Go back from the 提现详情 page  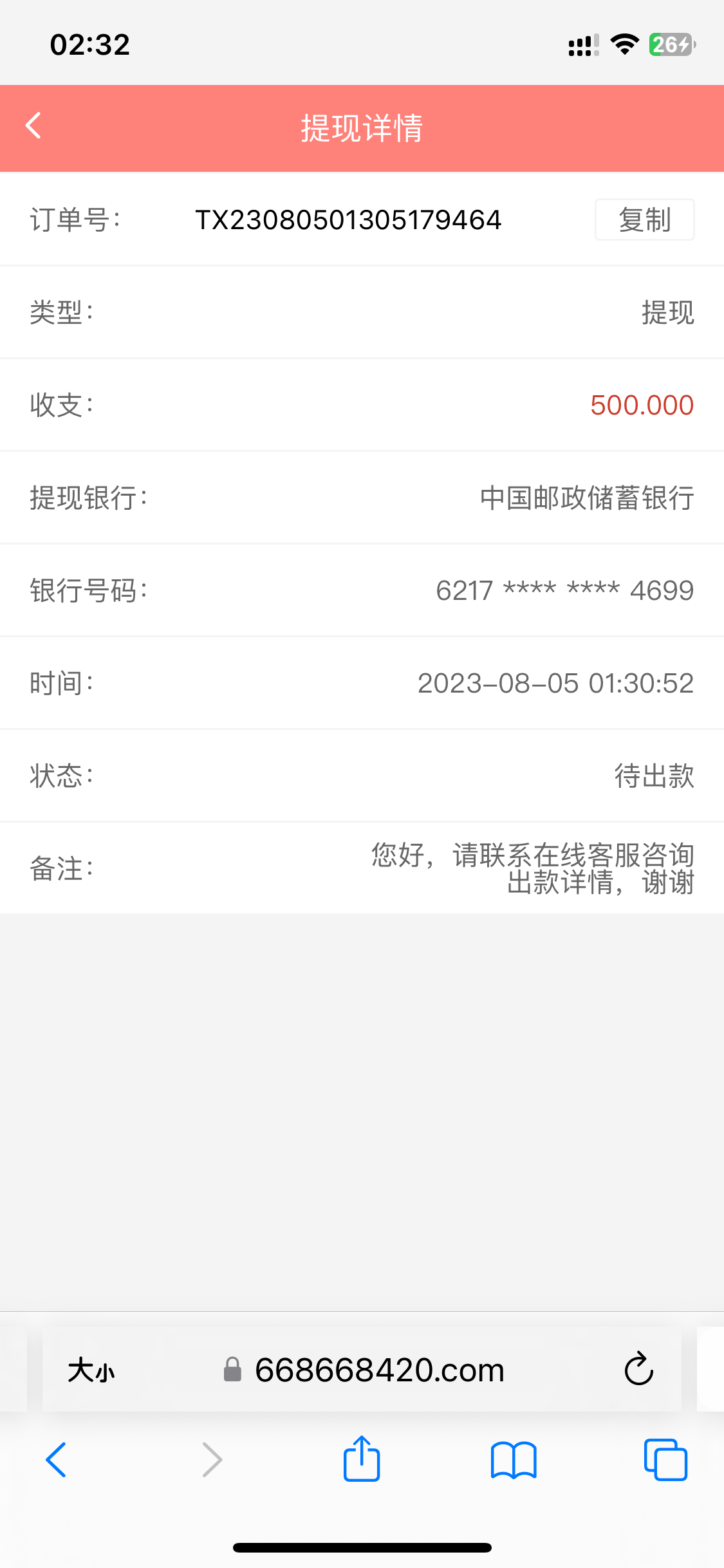(x=33, y=126)
